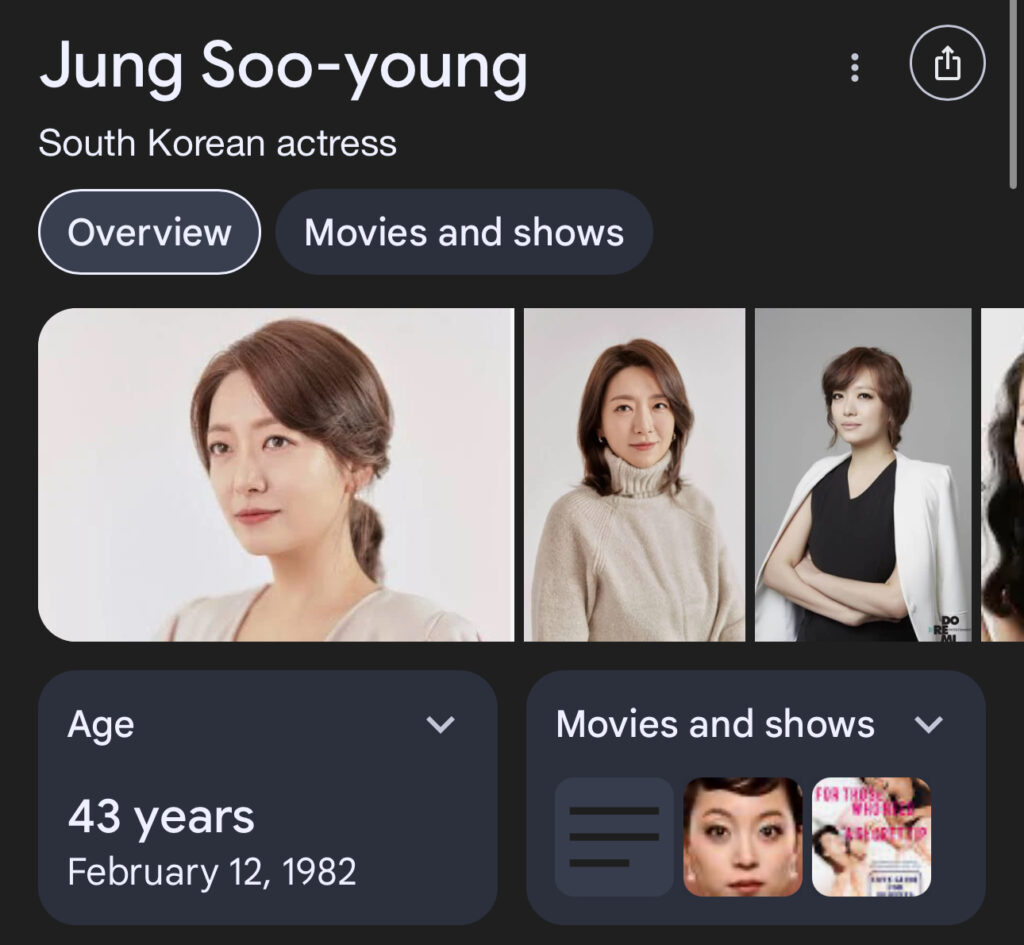Viewport: 1024px width, 945px height.
Task: Select the Overview chip
Action: pyautogui.click(x=149, y=232)
